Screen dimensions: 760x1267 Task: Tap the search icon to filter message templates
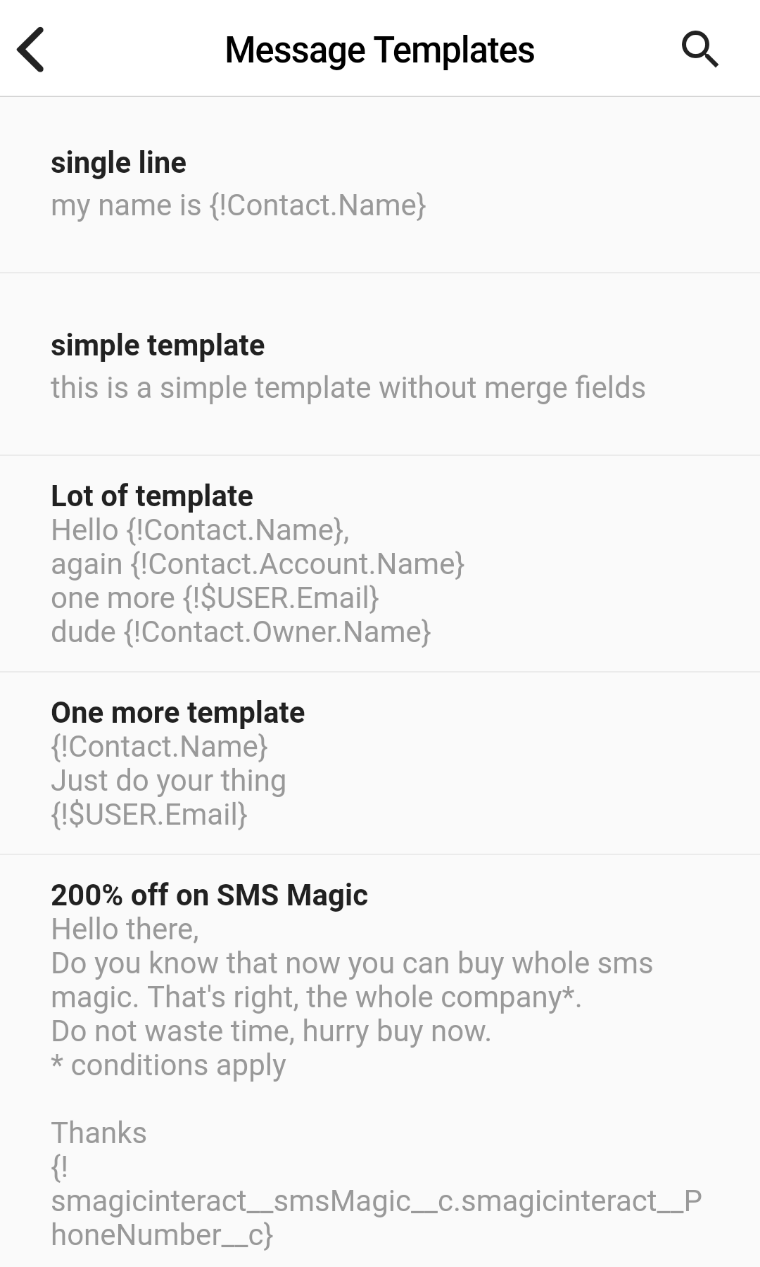[700, 48]
